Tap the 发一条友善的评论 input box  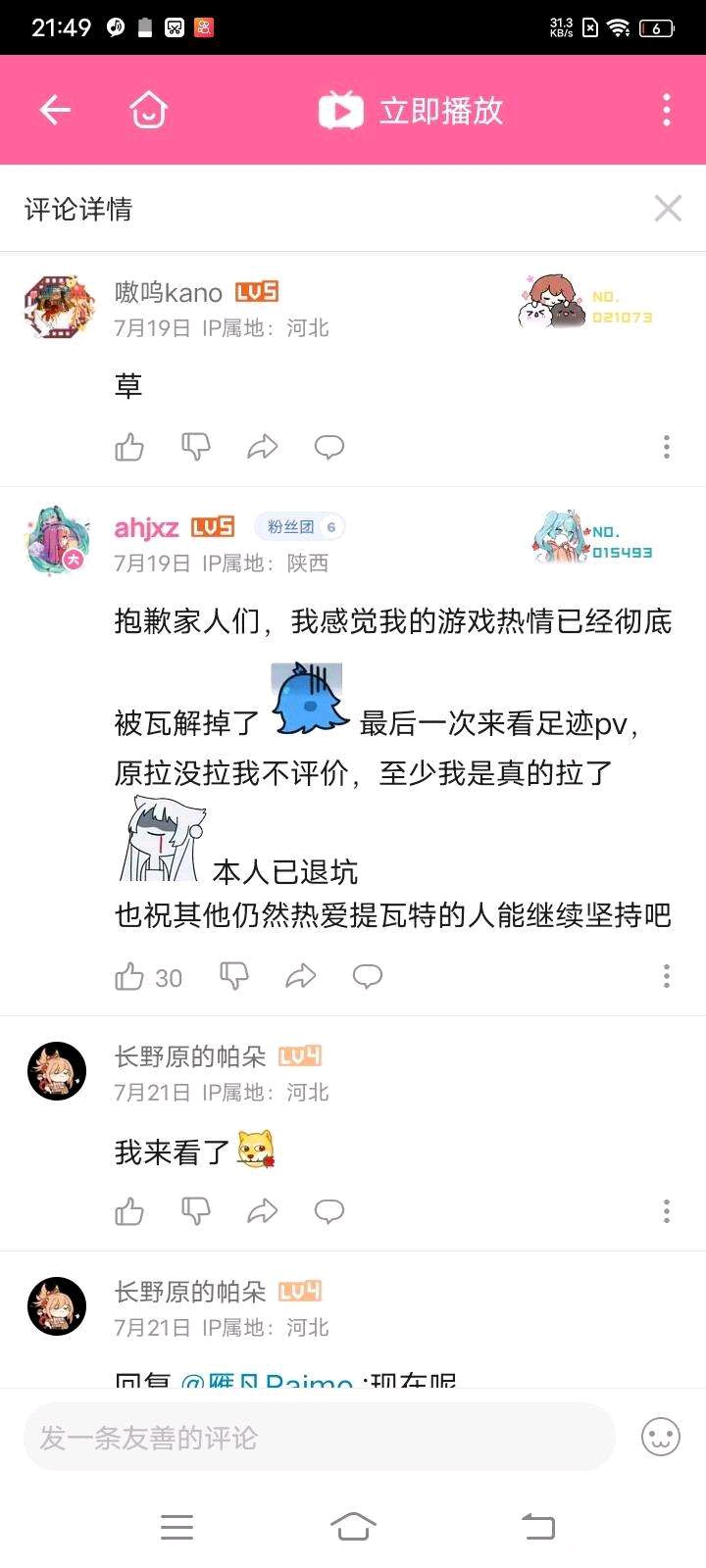(x=319, y=1438)
